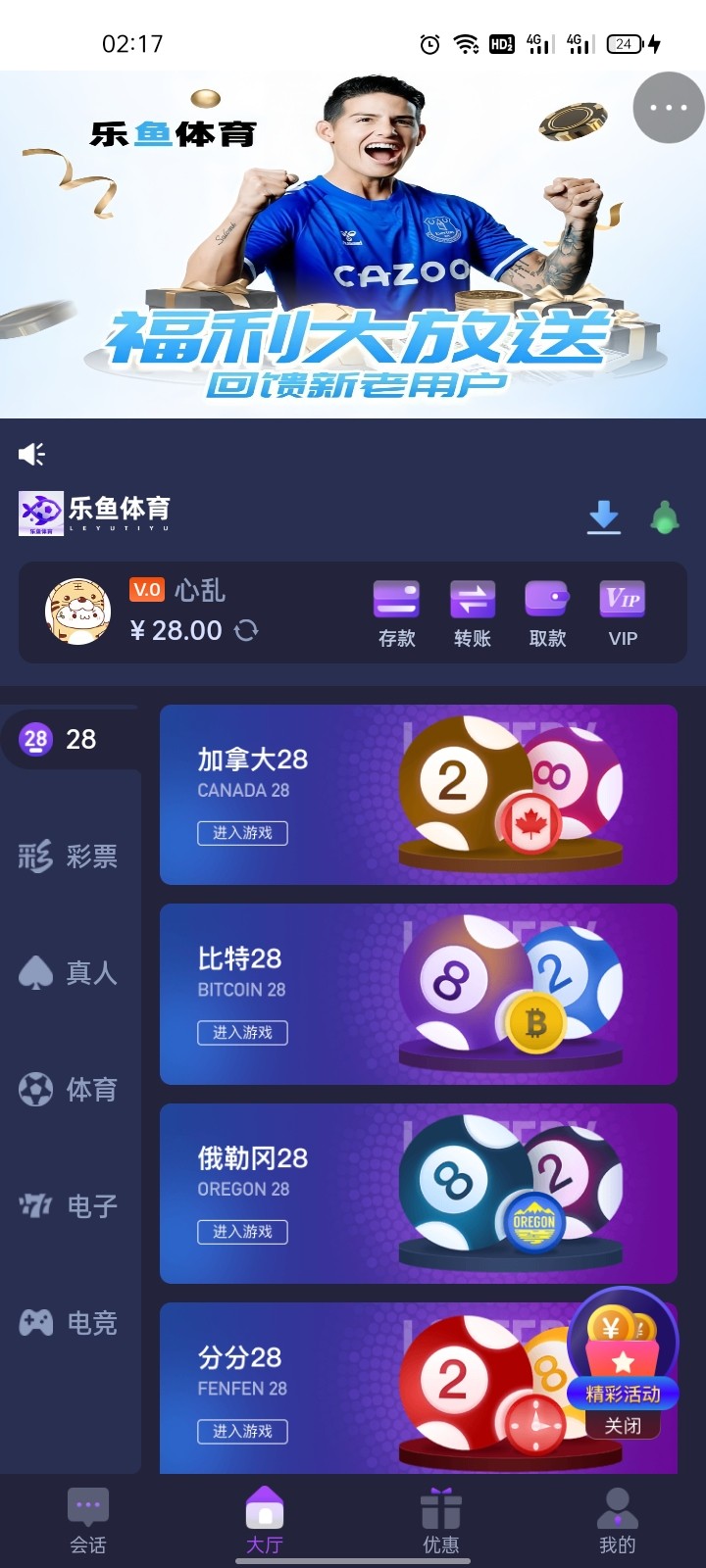Close the 精彩活动 floating widget
706x1568 pixels.
tap(623, 1426)
